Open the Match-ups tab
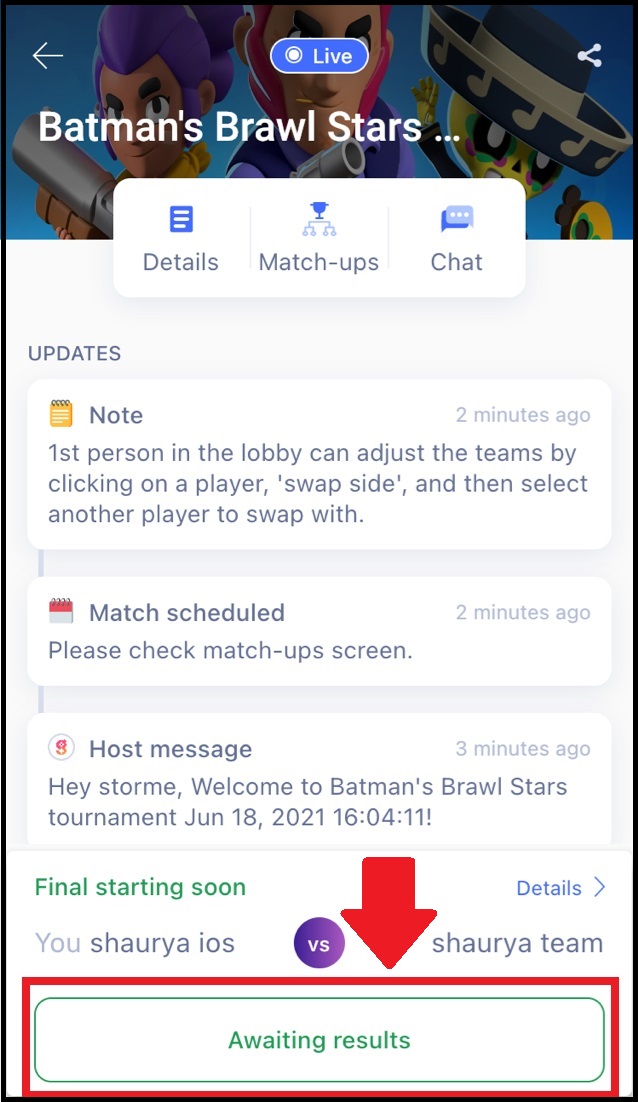This screenshot has height=1102, width=638. pyautogui.click(x=319, y=238)
